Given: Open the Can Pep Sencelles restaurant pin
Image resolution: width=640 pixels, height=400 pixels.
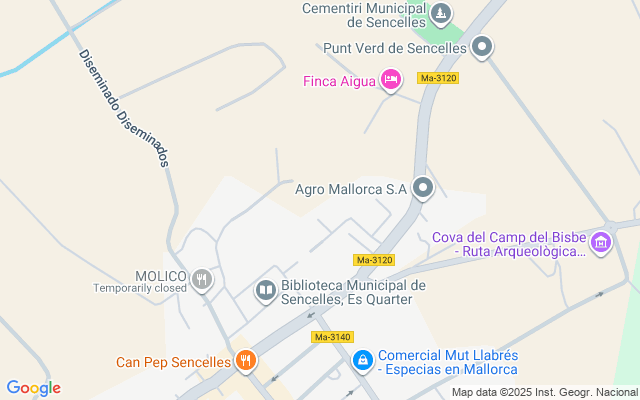Looking at the screenshot, I should point(245,360).
